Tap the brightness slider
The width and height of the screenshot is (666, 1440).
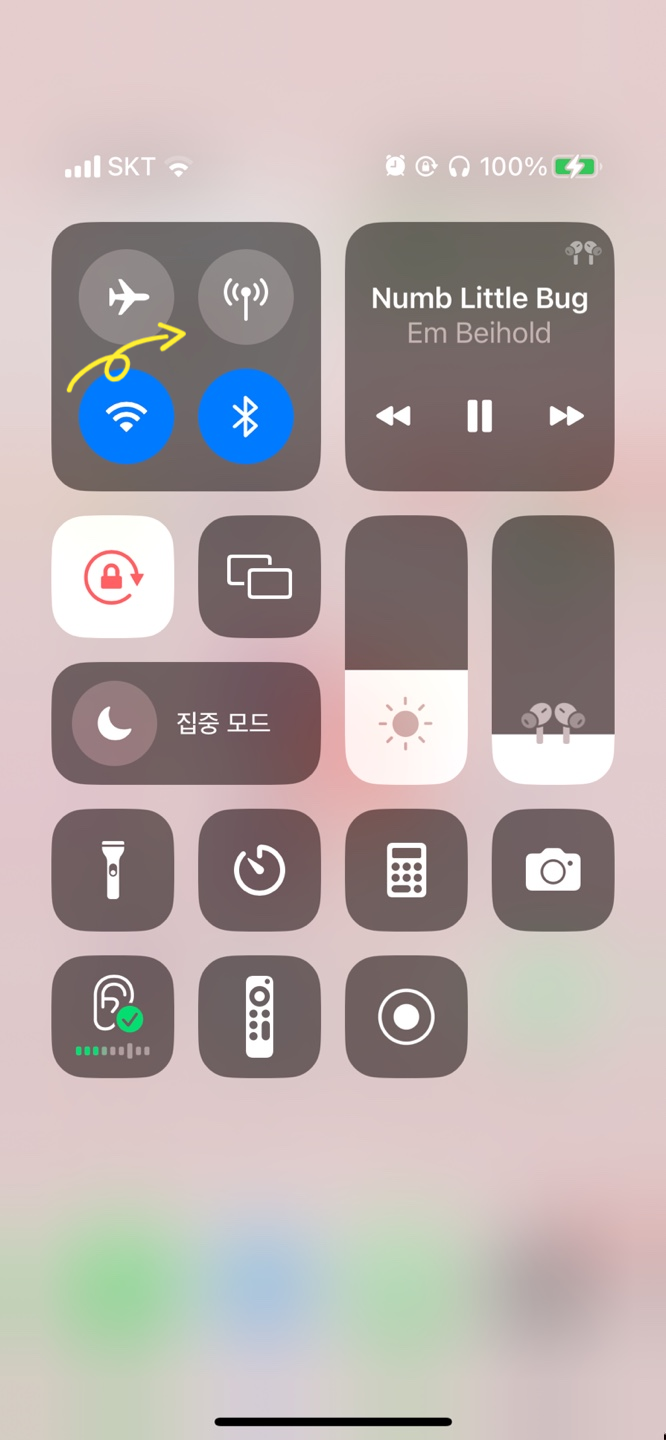(406, 650)
